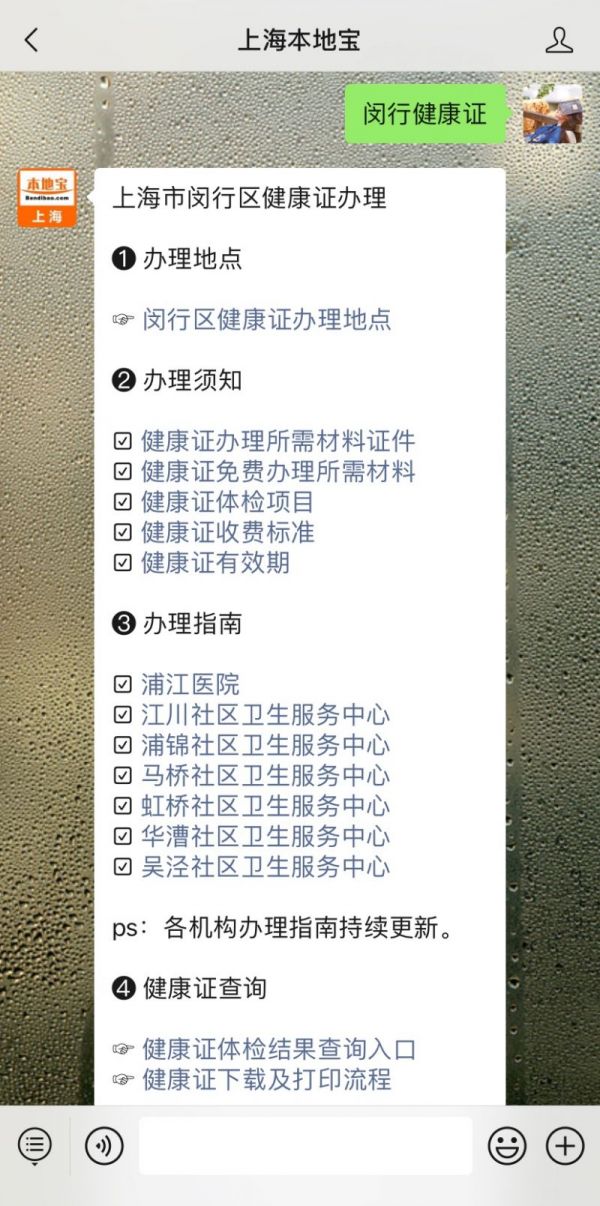Image resolution: width=600 pixels, height=1206 pixels.
Task: Go back from 上海本地宝 chat
Action: tap(31, 40)
